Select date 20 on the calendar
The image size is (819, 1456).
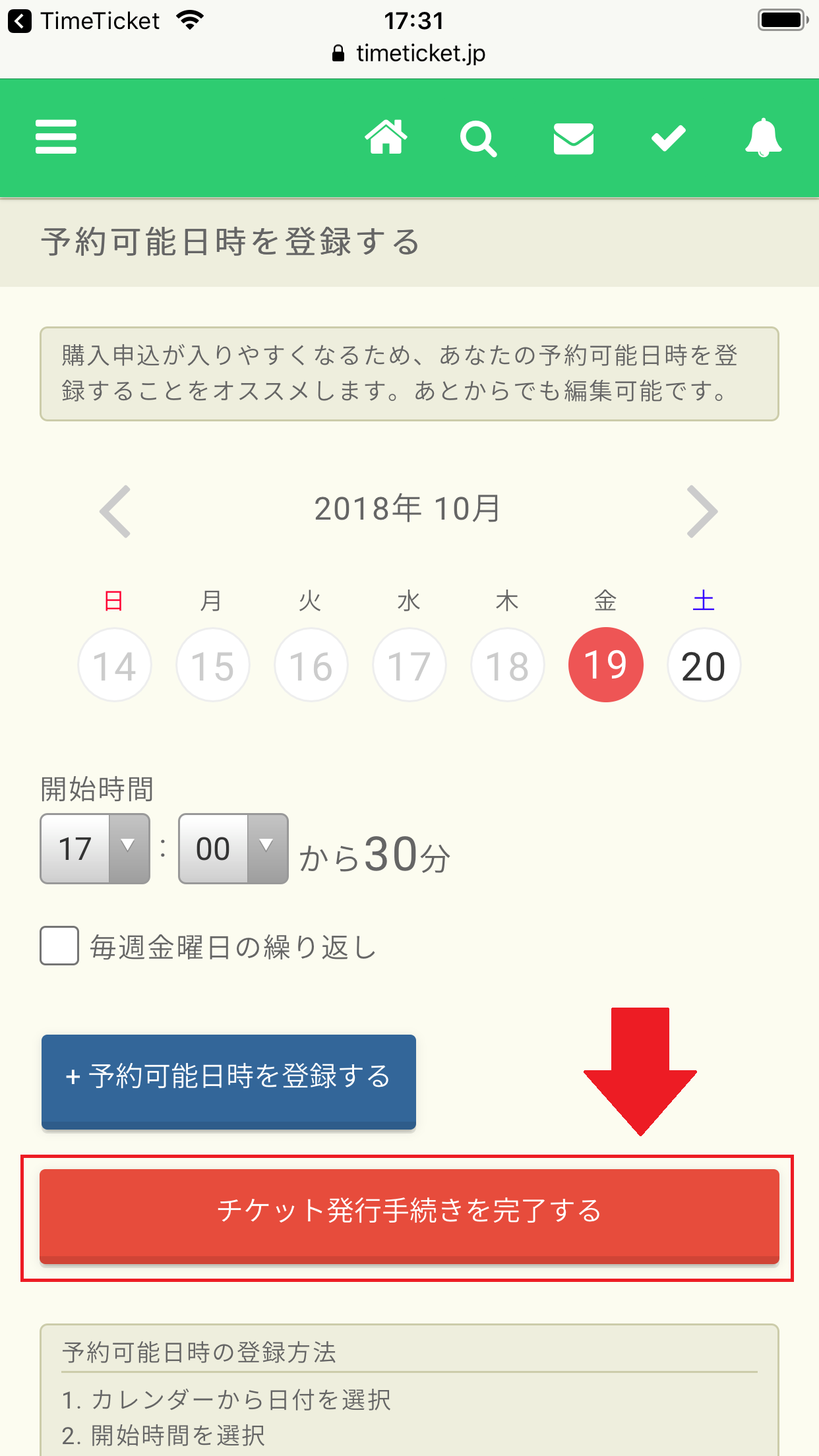click(704, 665)
